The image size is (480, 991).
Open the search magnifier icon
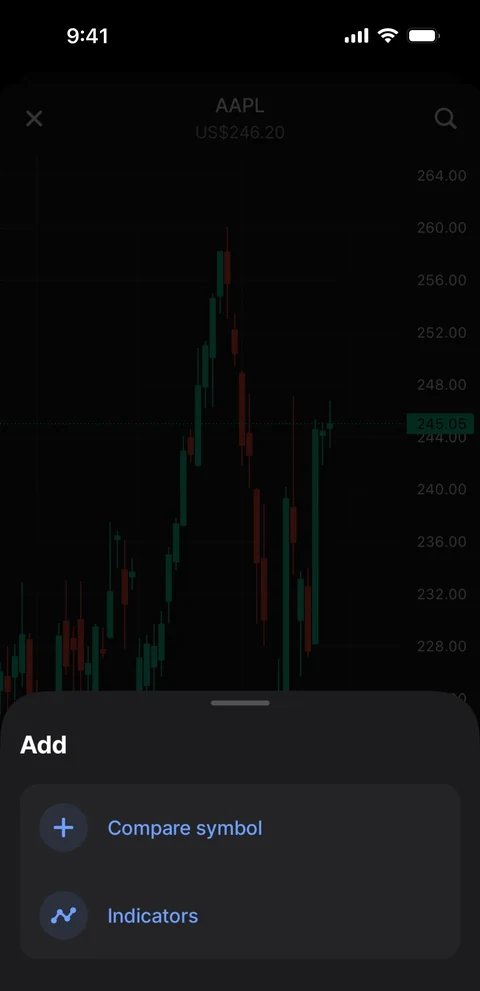[446, 118]
